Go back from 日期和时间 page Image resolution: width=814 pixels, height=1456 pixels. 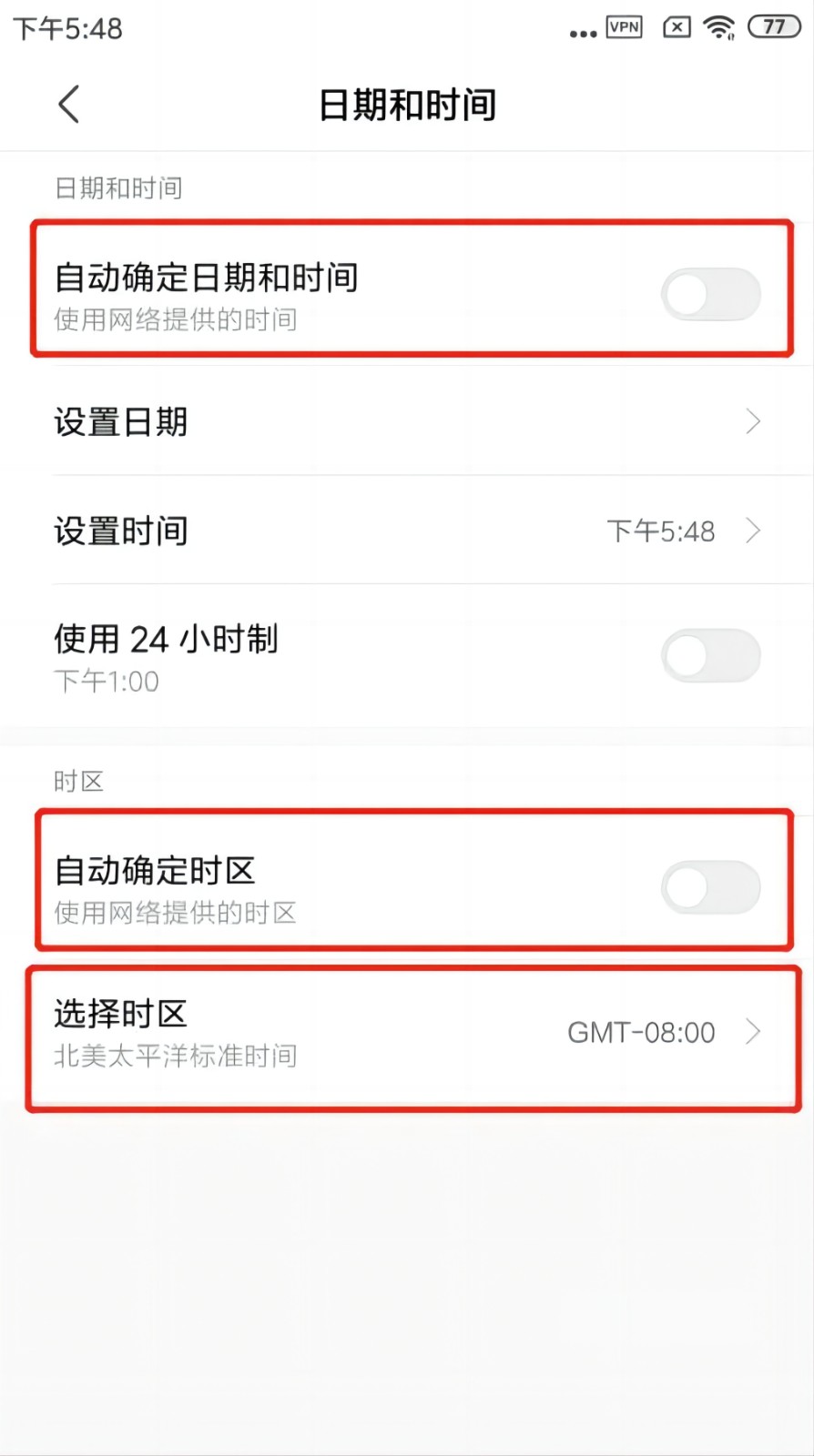[x=69, y=105]
